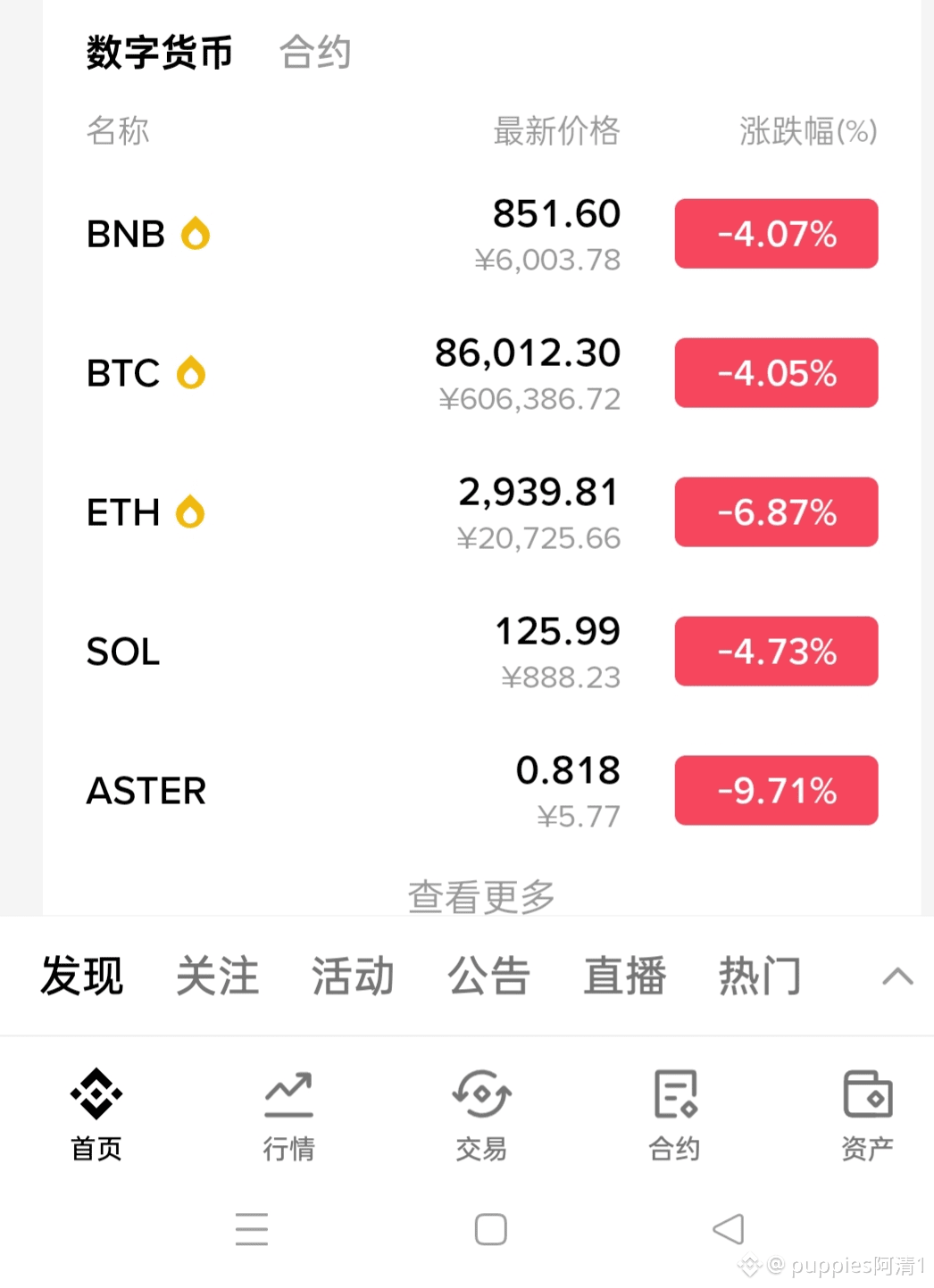Open 合约 futures in bottom navigation
This screenshot has height=1288, width=934.
pos(674,1114)
